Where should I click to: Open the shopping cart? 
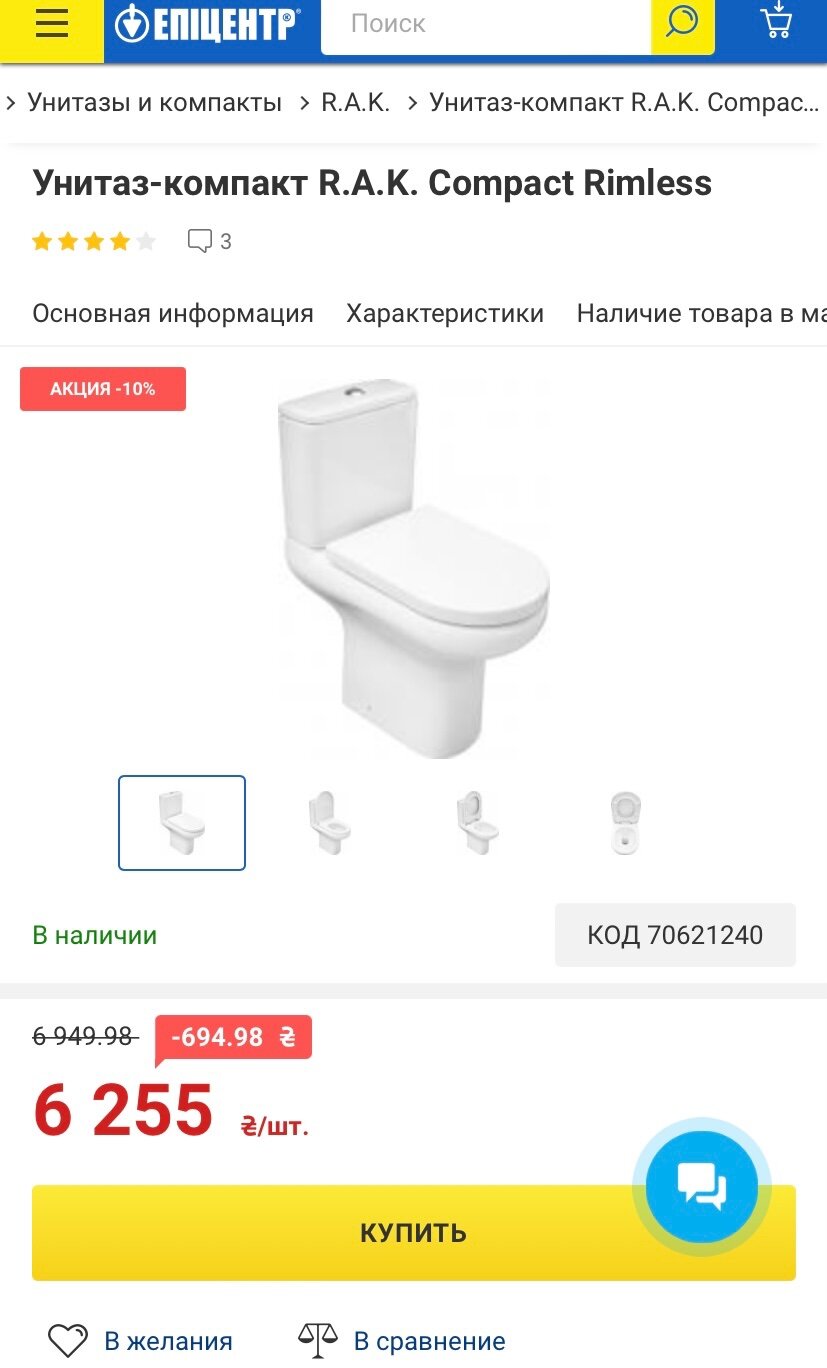click(x=776, y=23)
